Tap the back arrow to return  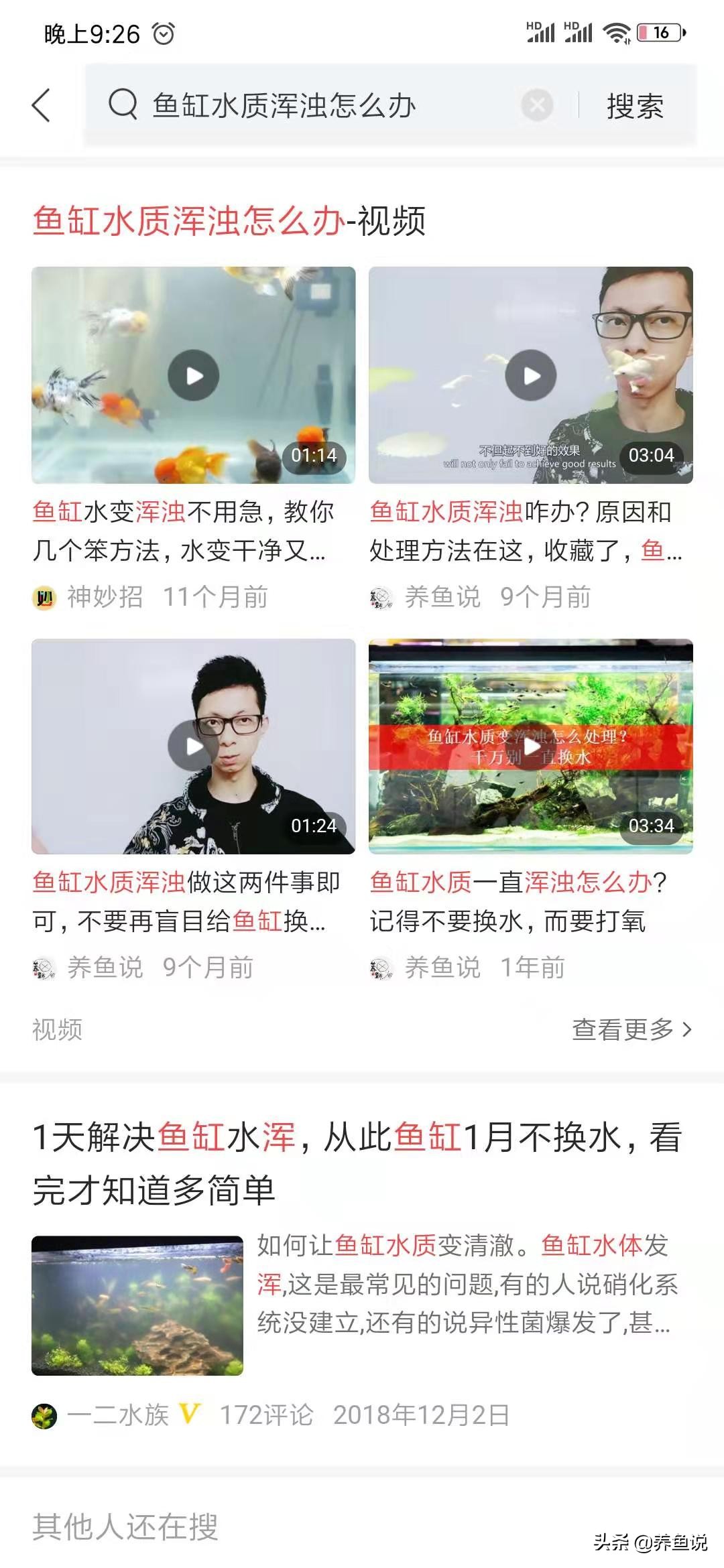42,106
